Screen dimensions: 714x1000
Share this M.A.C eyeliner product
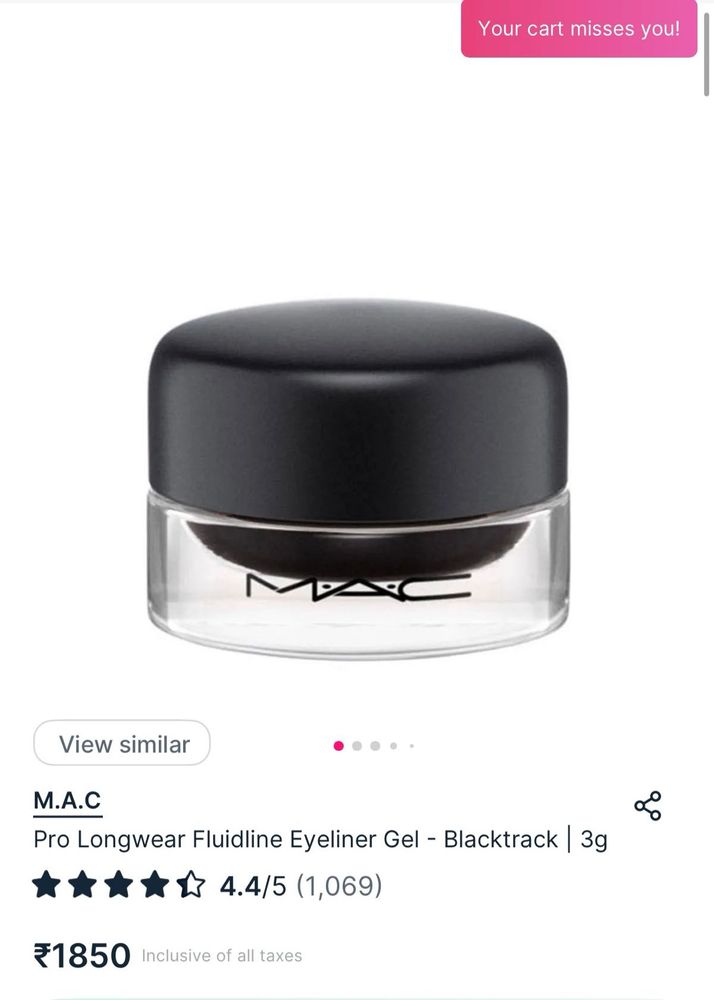[x=648, y=806]
